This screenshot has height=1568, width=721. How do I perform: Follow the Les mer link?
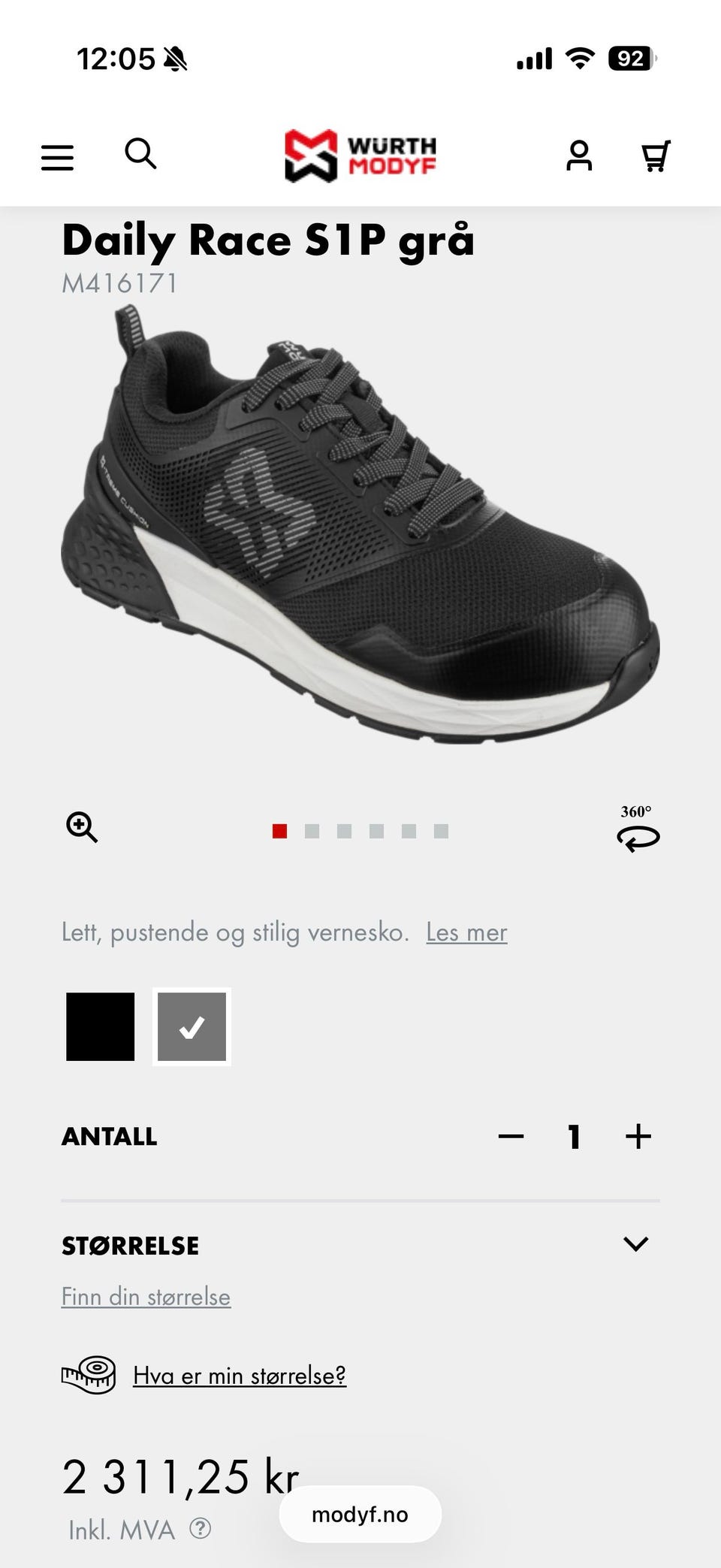[466, 932]
